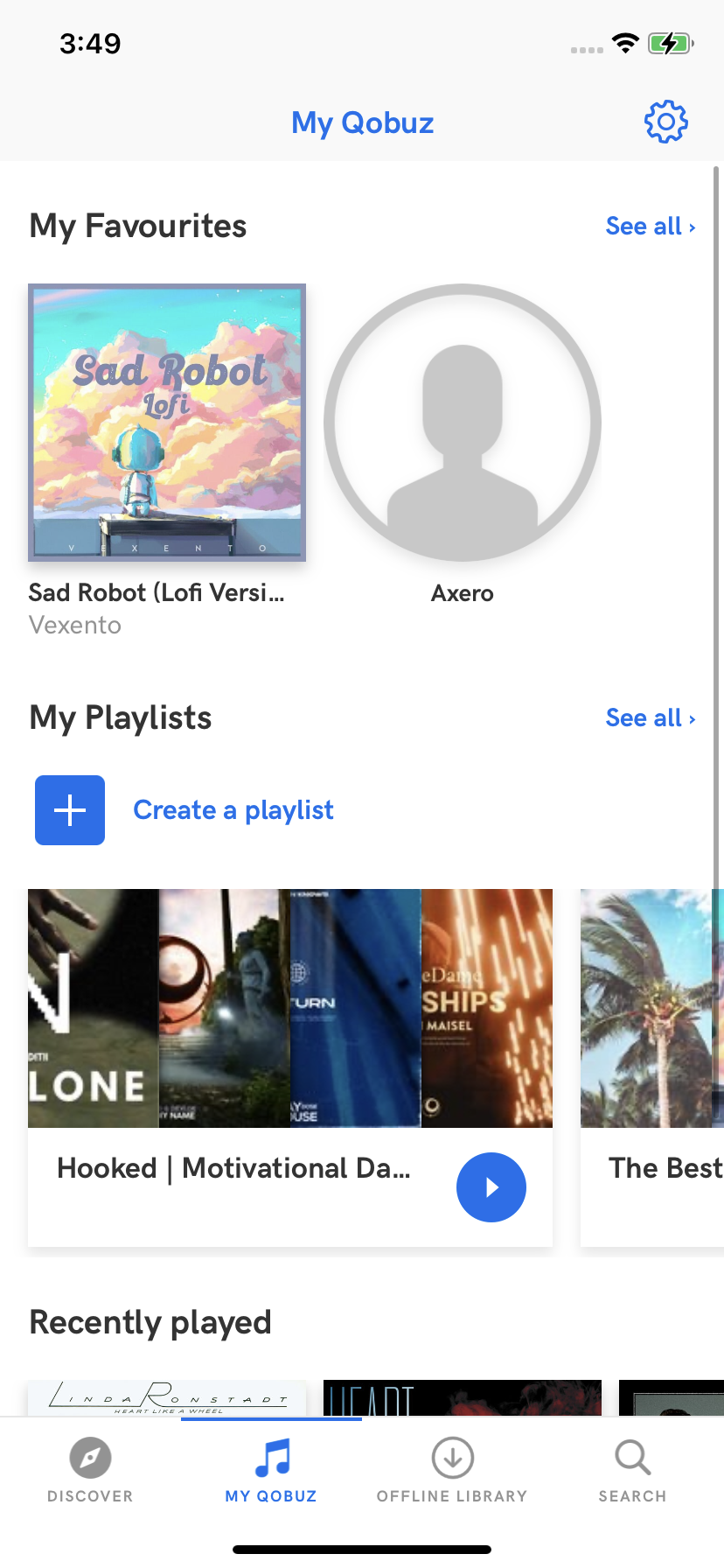
Task: Switch to the Discover tab
Action: coord(90,1470)
